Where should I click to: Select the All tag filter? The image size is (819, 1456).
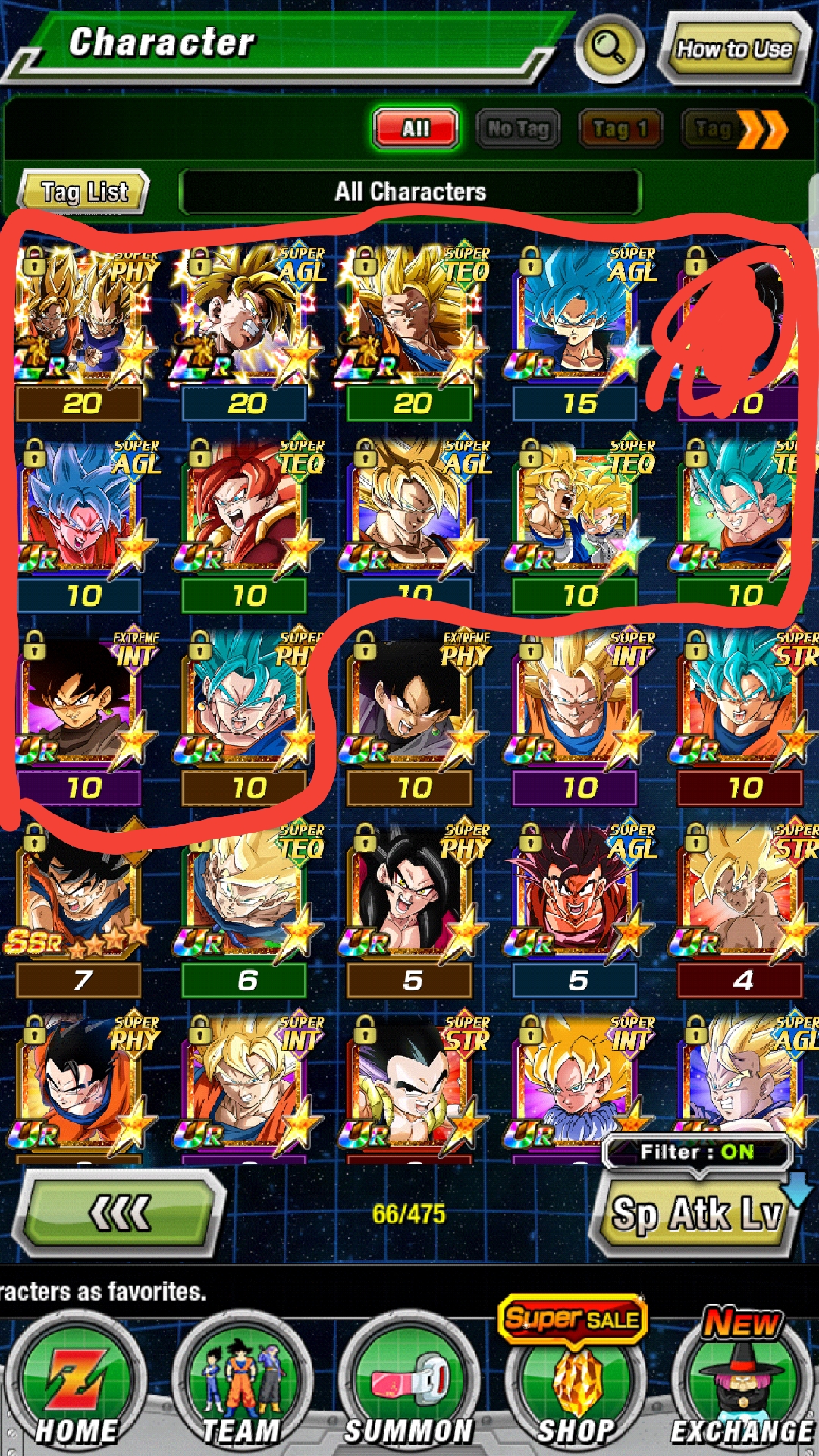pyautogui.click(x=416, y=129)
